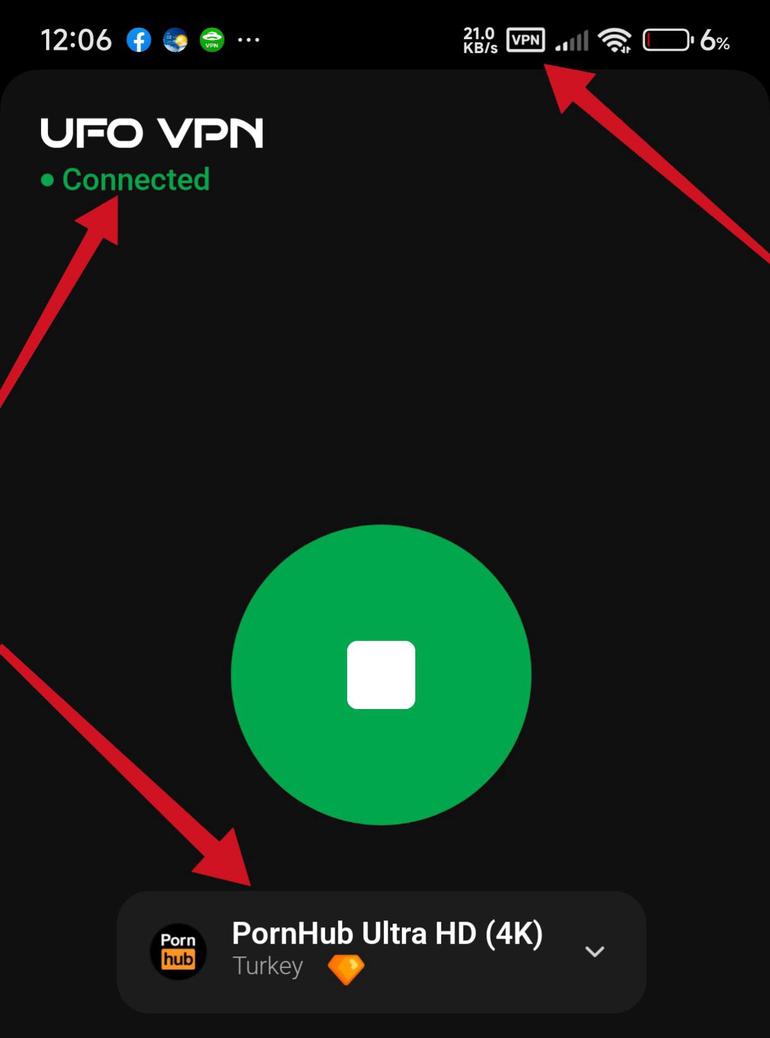Tap the green circle to toggle connection
770x1038 pixels.
(x=381, y=675)
